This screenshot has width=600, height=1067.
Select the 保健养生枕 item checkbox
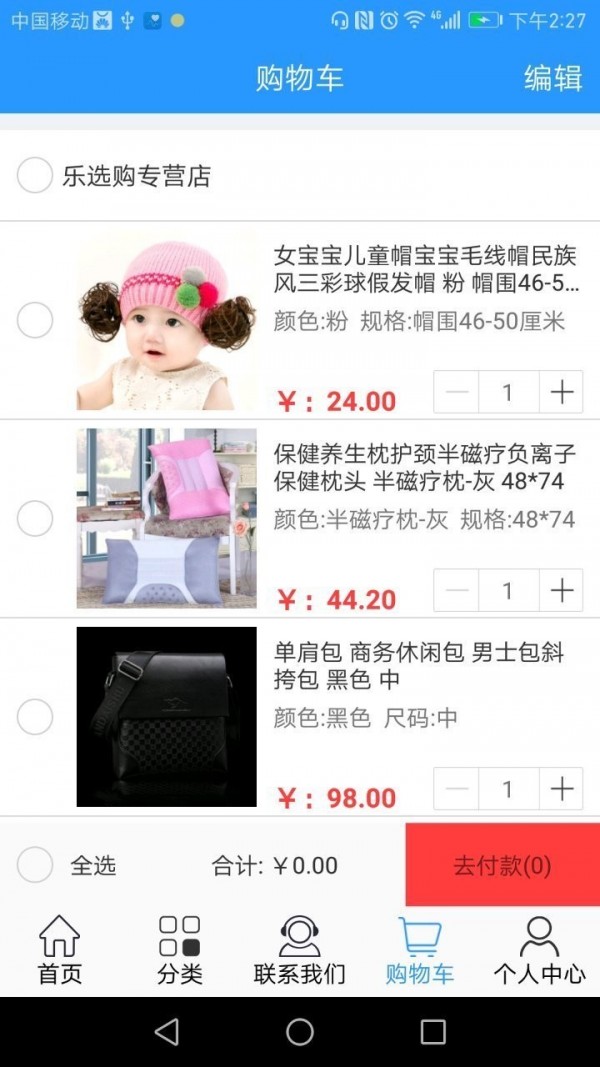35,518
